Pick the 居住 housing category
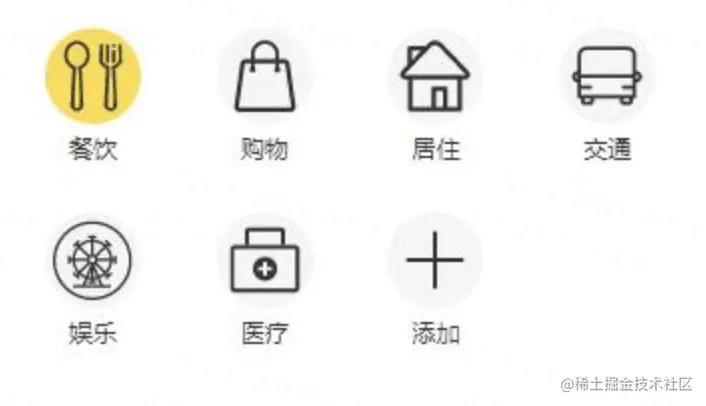Screen dimensions: 706x406 [x=435, y=76]
